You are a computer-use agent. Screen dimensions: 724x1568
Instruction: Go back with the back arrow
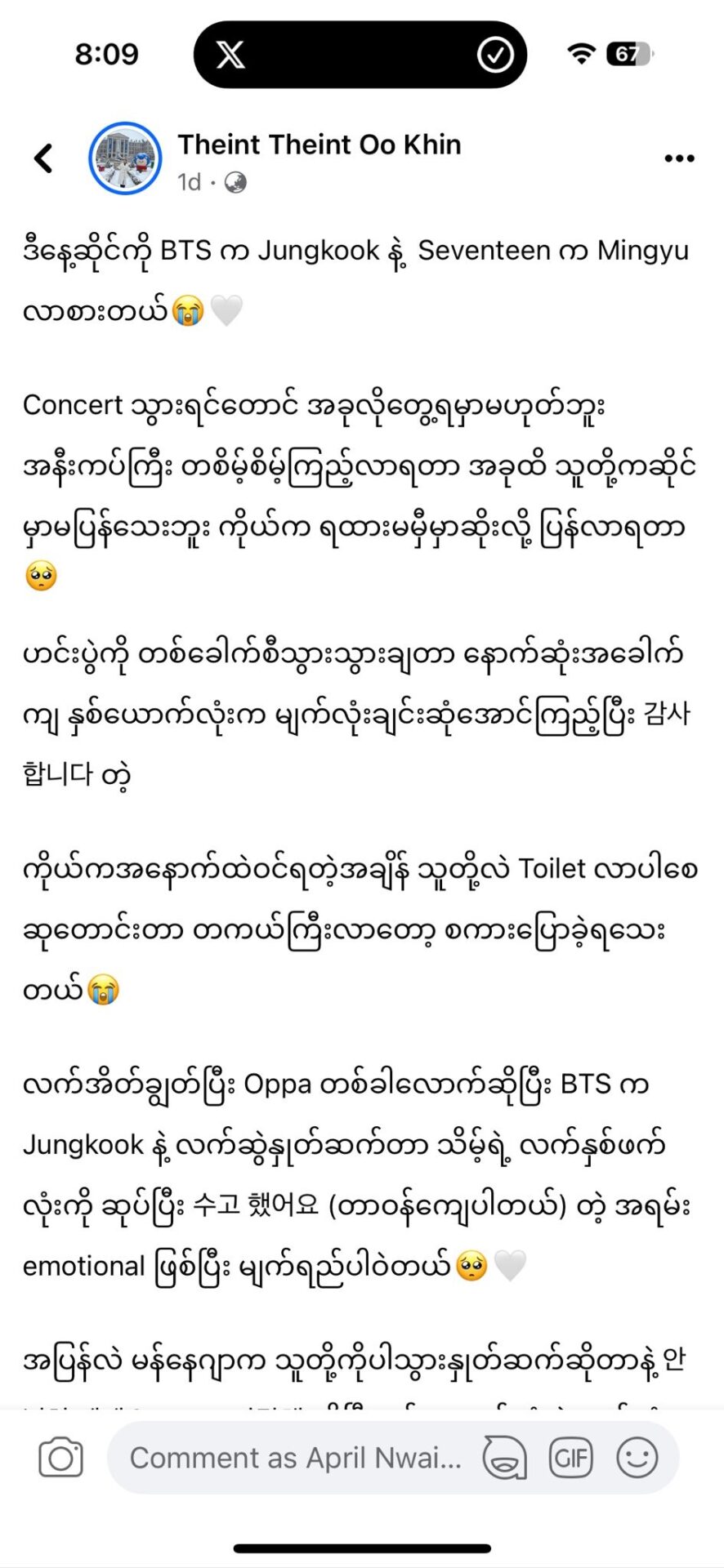coord(44,158)
